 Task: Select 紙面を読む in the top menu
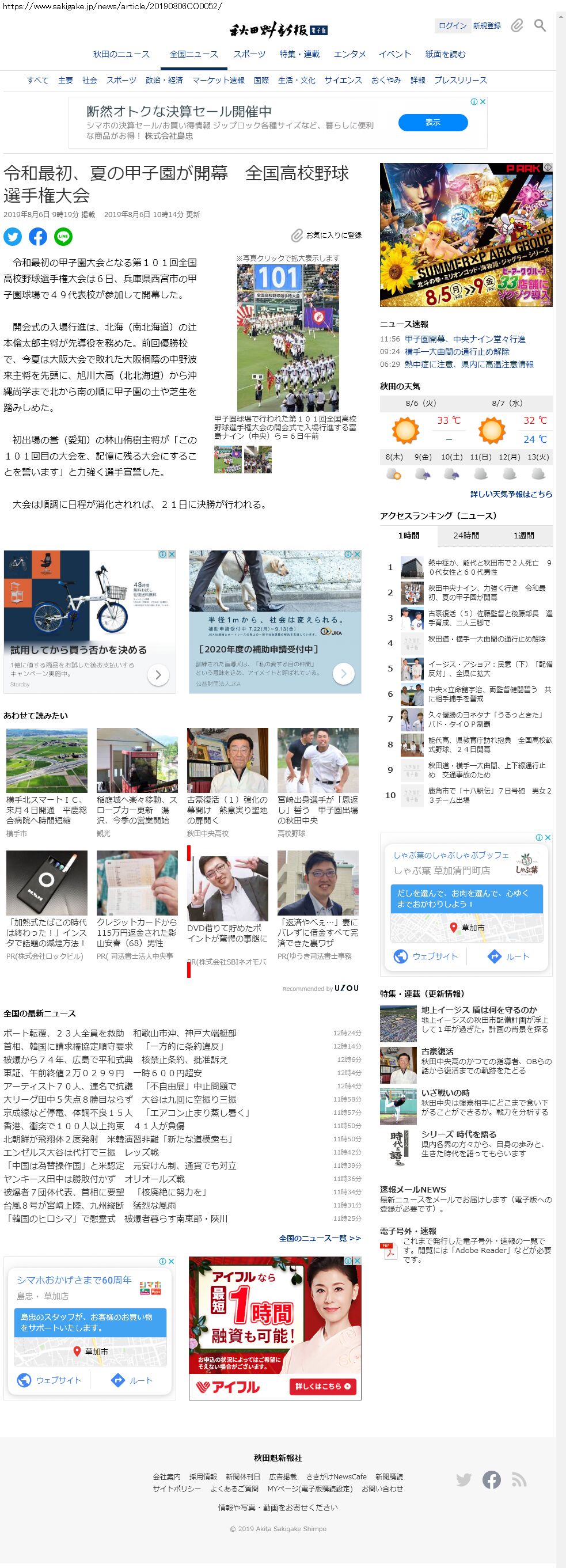pyautogui.click(x=445, y=54)
